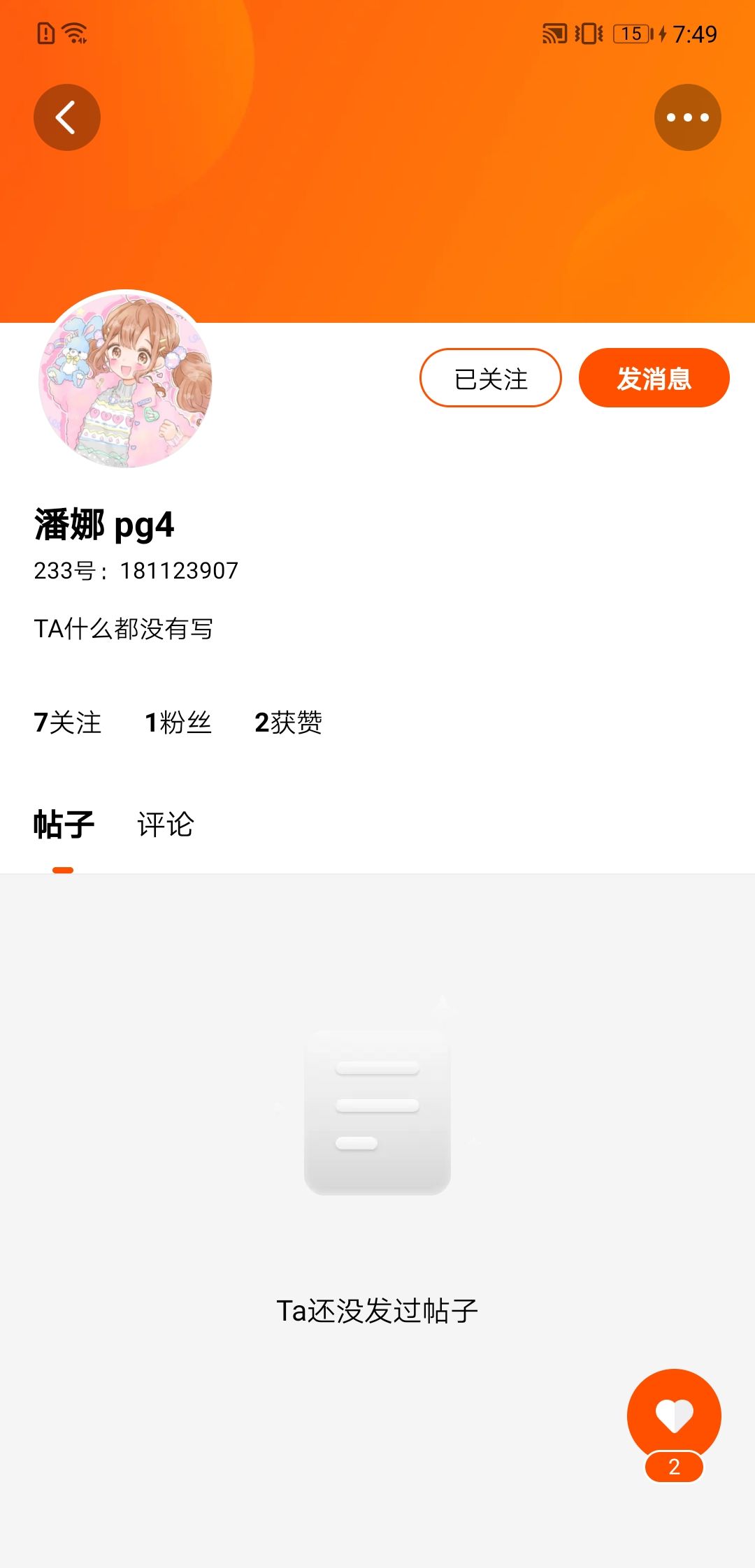Tap the floating heart like button

tap(674, 1416)
